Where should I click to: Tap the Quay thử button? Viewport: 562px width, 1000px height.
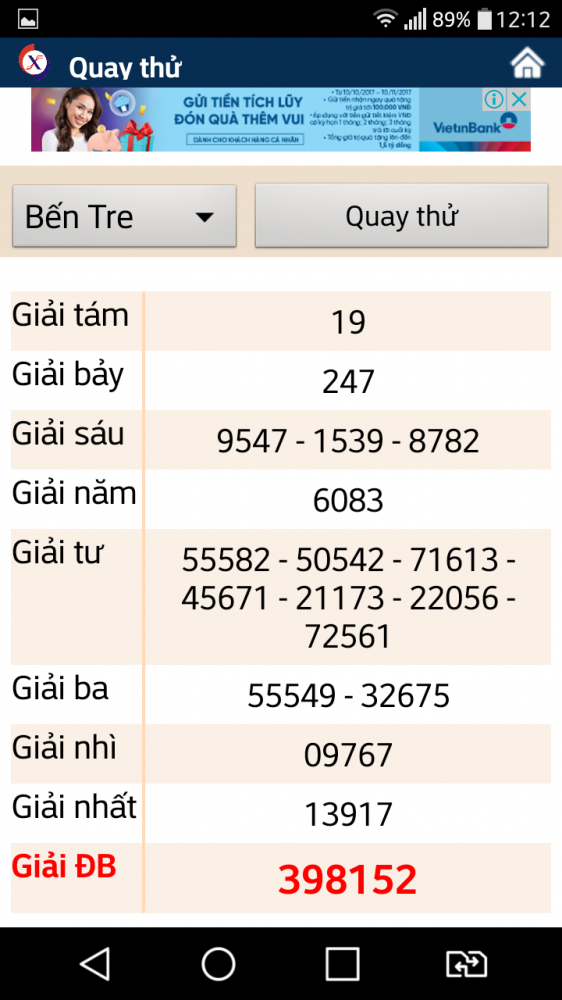click(401, 216)
